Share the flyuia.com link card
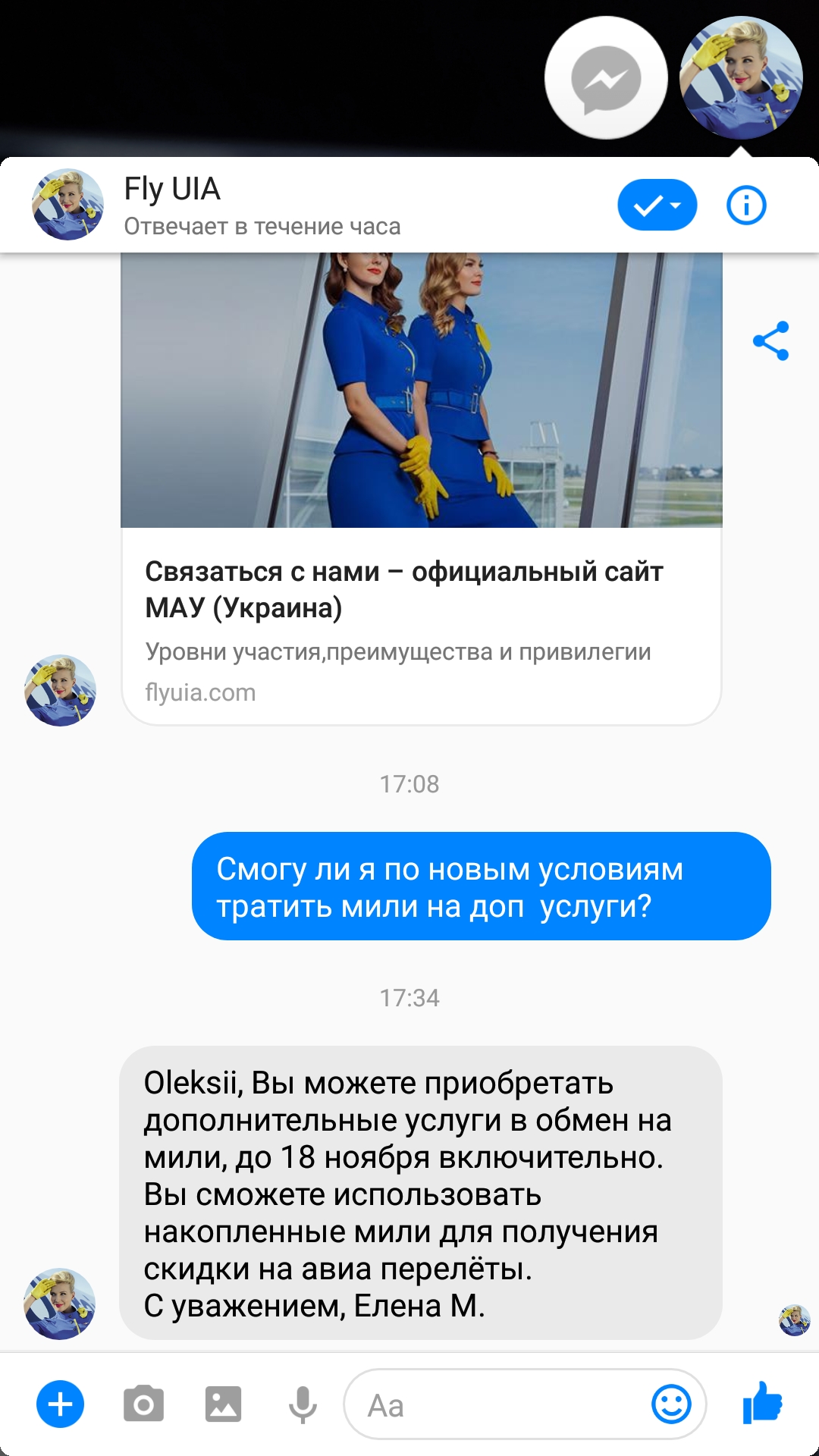The image size is (819, 1456). pos(770,341)
